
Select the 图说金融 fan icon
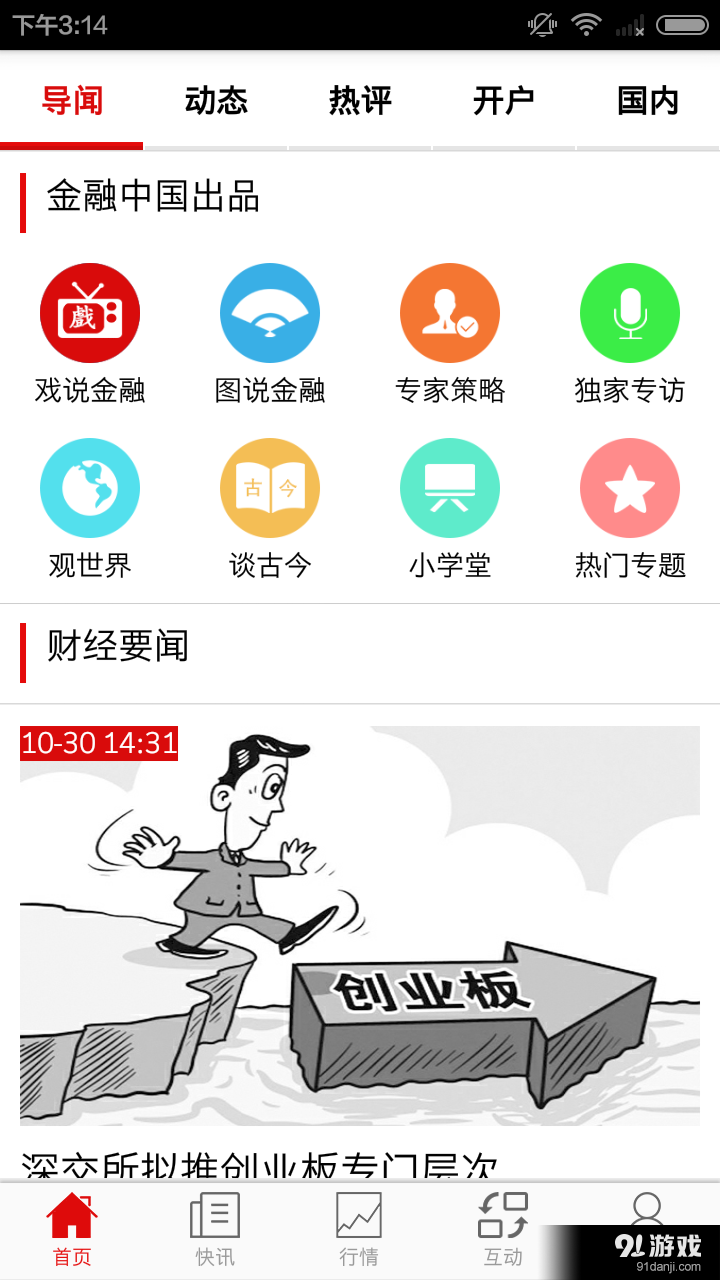(270, 313)
